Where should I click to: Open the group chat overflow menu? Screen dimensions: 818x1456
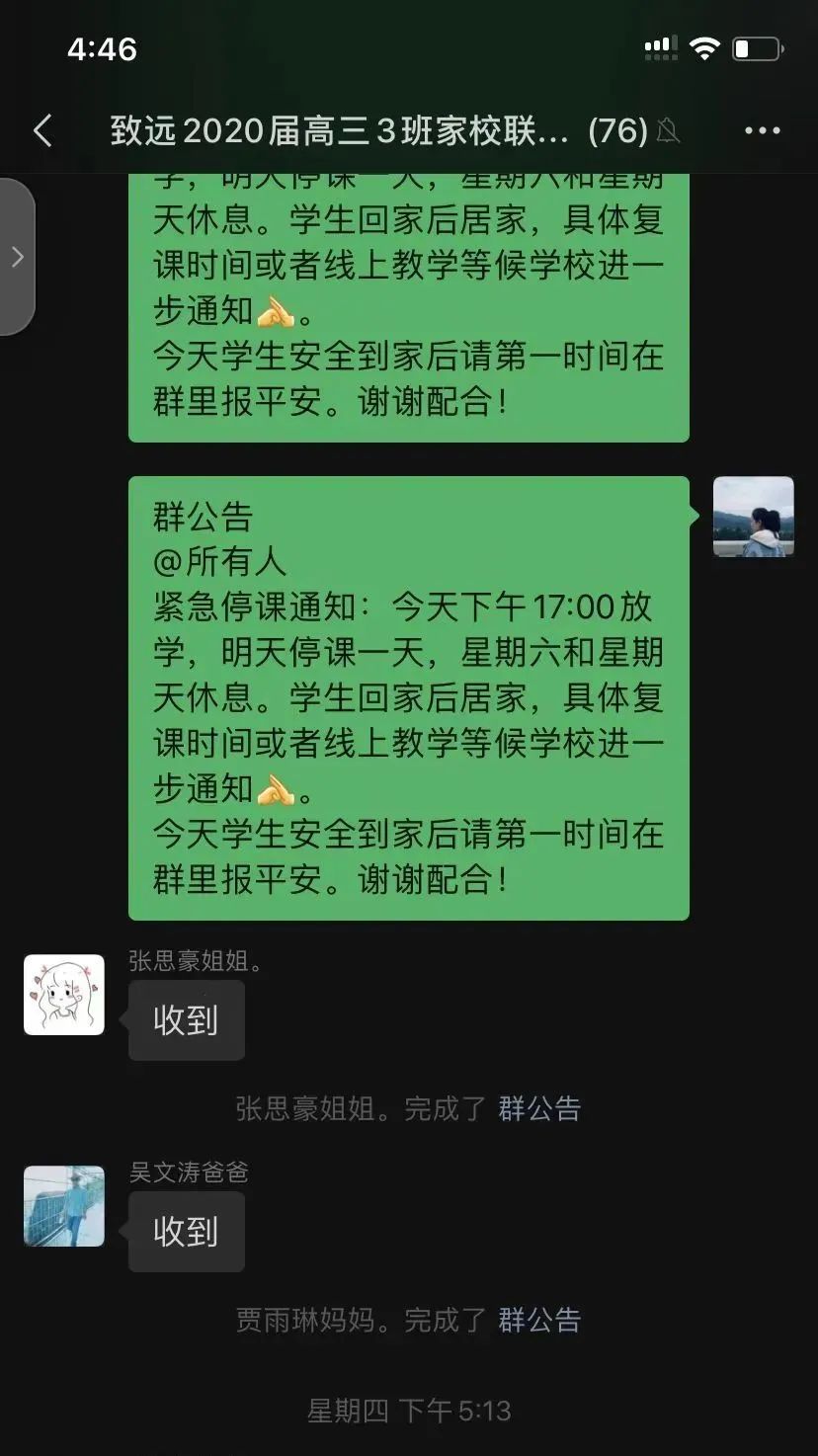pyautogui.click(x=762, y=130)
